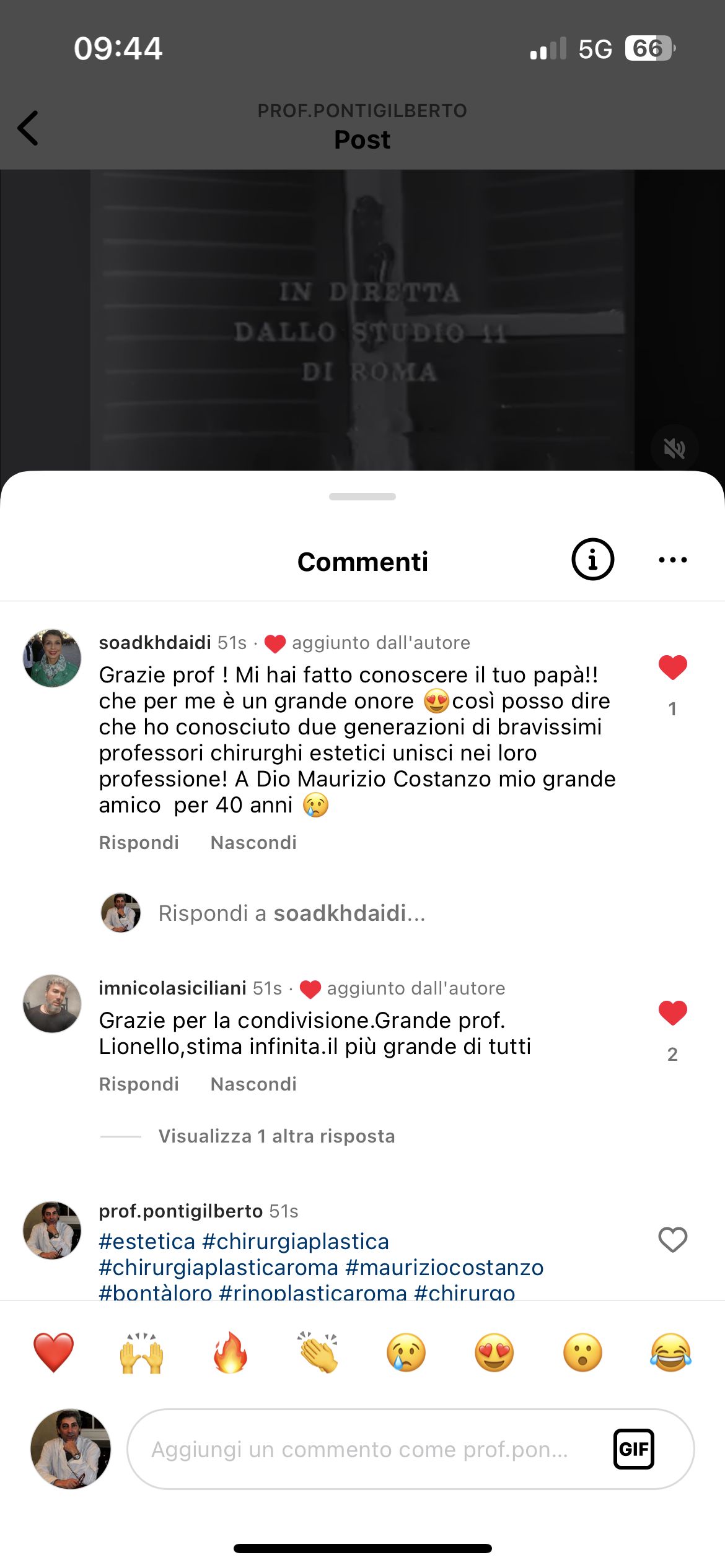The height and width of the screenshot is (1568, 725).
Task: Unmute the video with the speaker icon
Action: pyautogui.click(x=674, y=448)
